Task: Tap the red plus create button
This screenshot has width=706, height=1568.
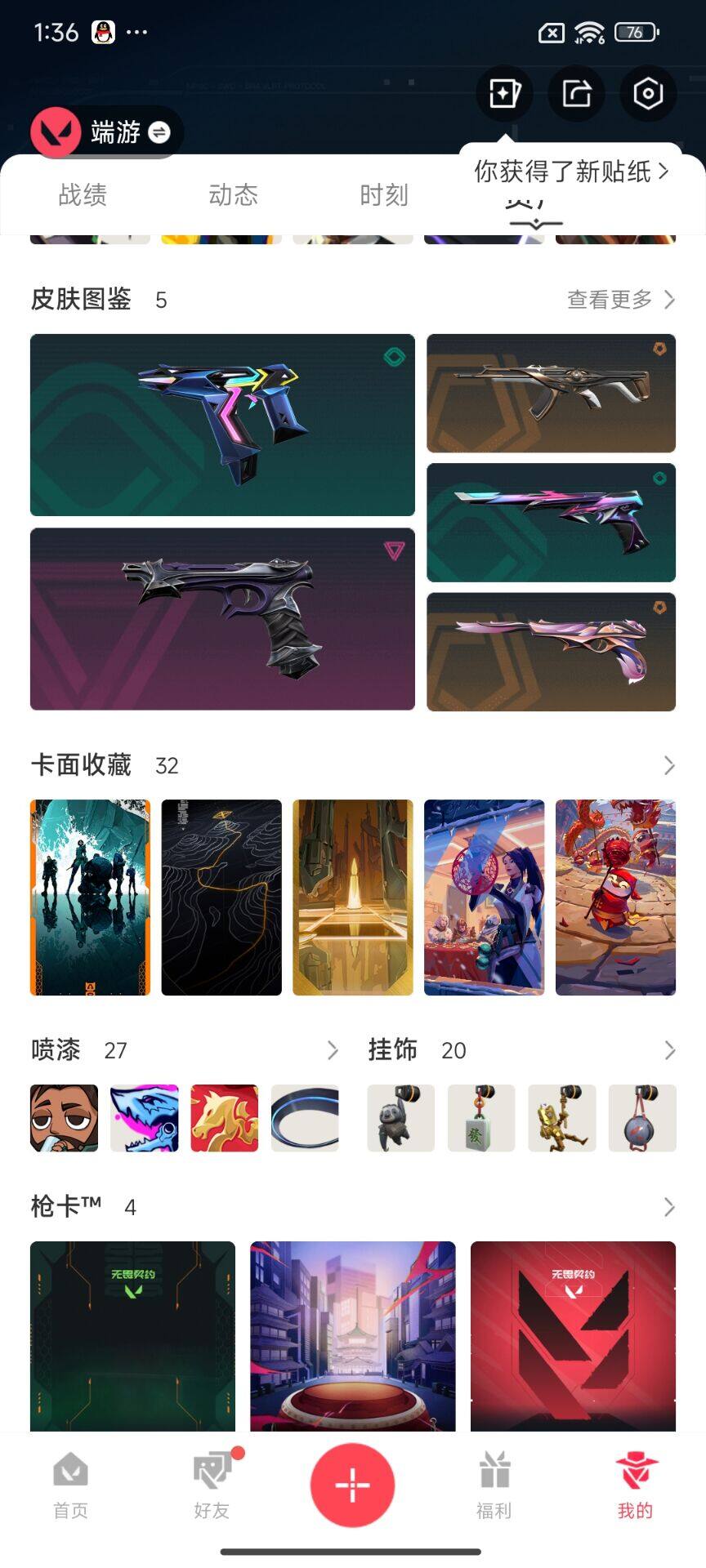Action: 352,1485
